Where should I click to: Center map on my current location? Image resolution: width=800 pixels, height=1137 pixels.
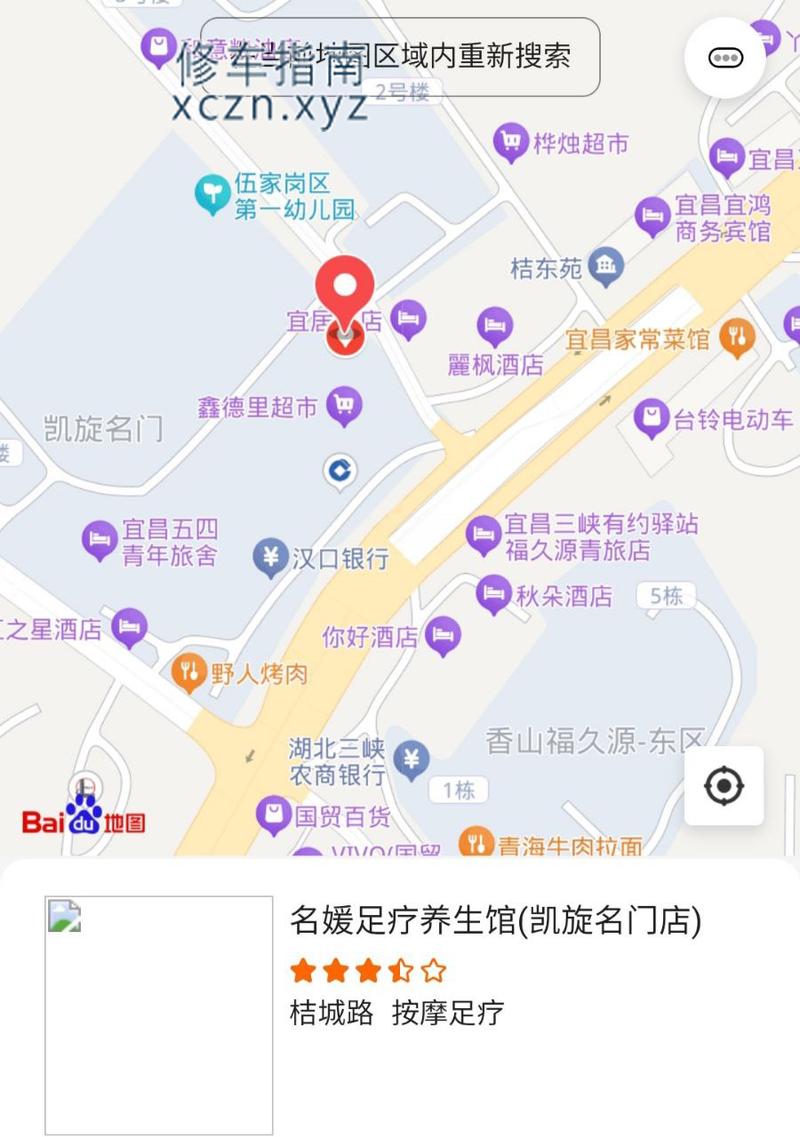click(x=724, y=786)
